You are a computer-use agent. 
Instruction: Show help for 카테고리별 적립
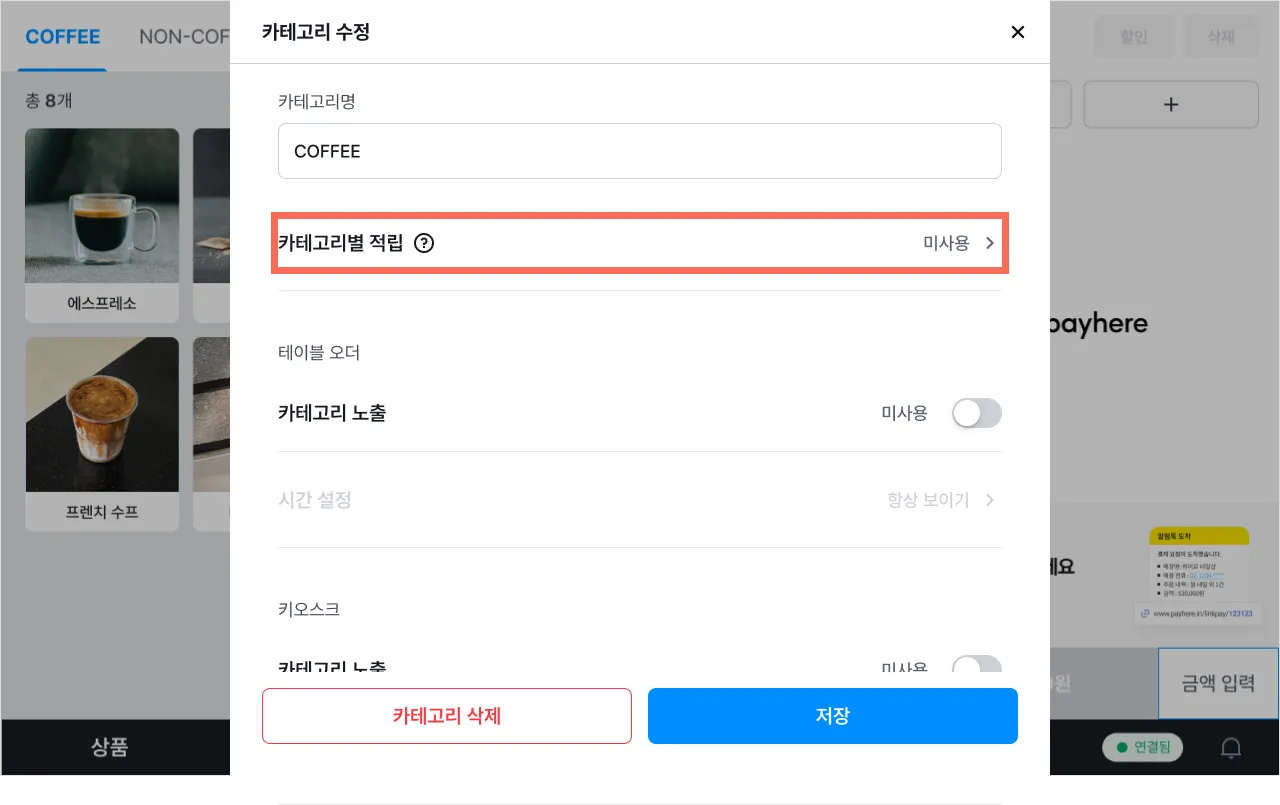(x=424, y=243)
